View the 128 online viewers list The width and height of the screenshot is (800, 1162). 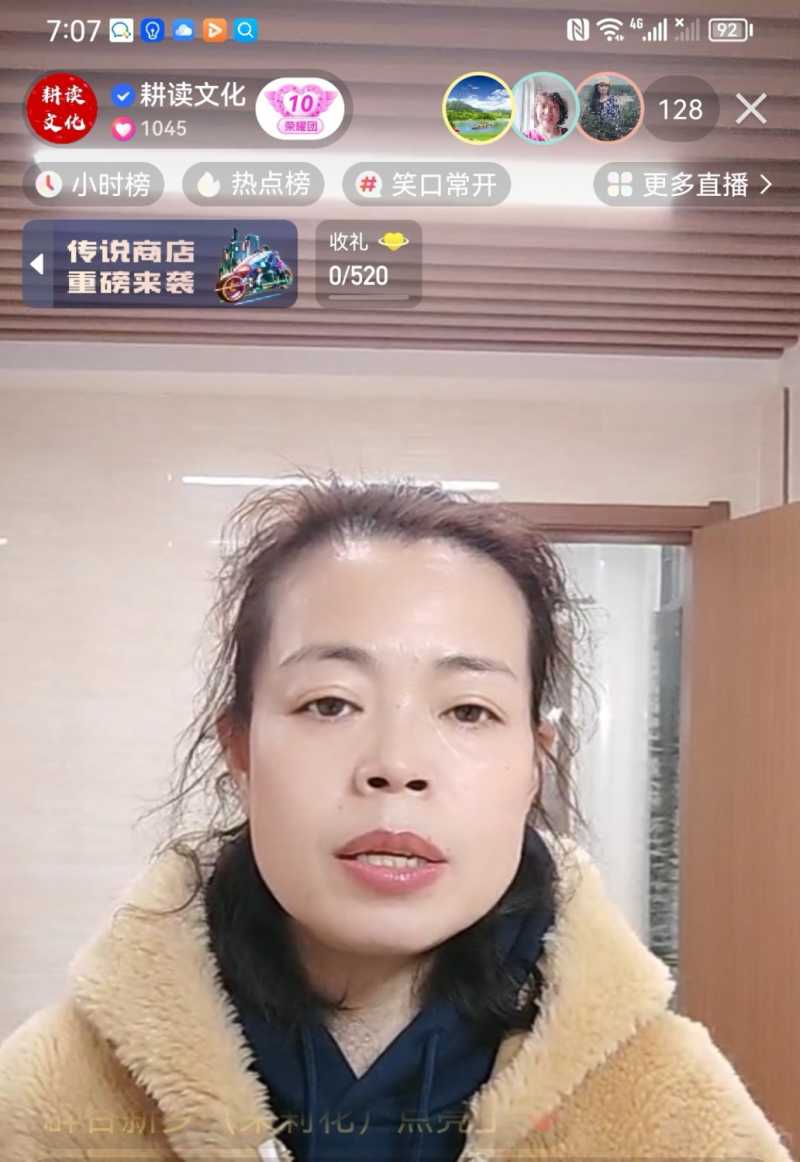[680, 109]
